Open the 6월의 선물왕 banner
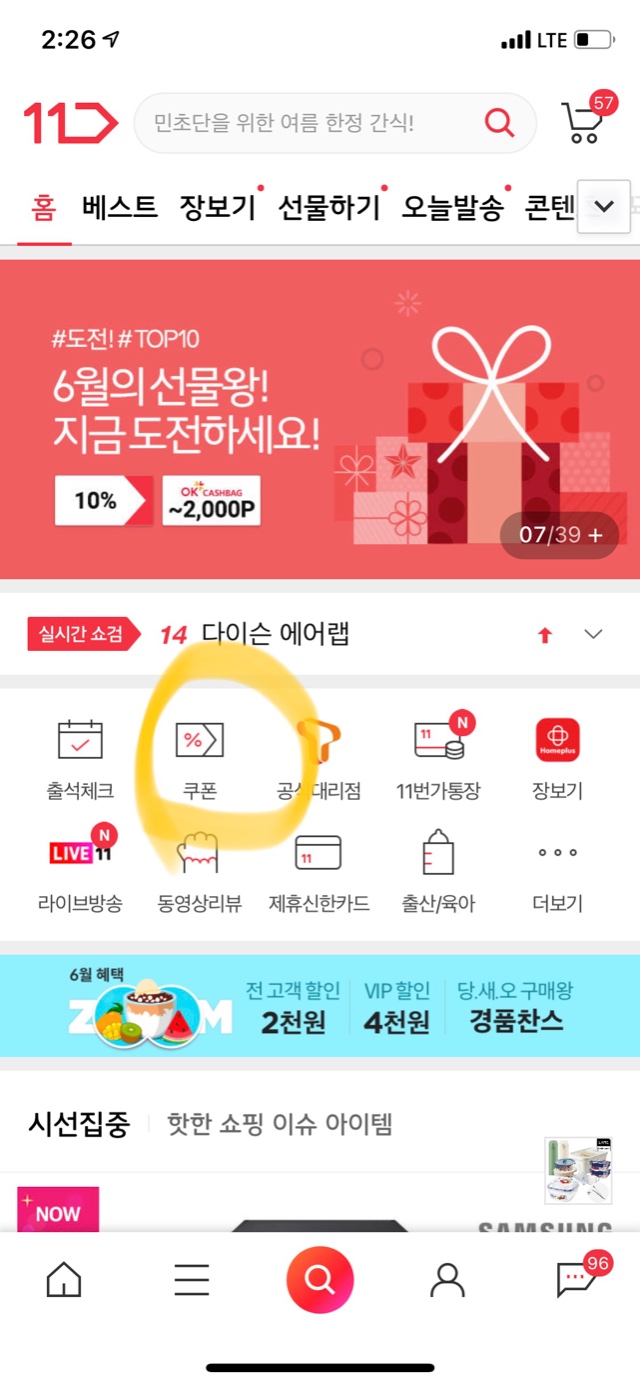The image size is (640, 1386). (320, 418)
